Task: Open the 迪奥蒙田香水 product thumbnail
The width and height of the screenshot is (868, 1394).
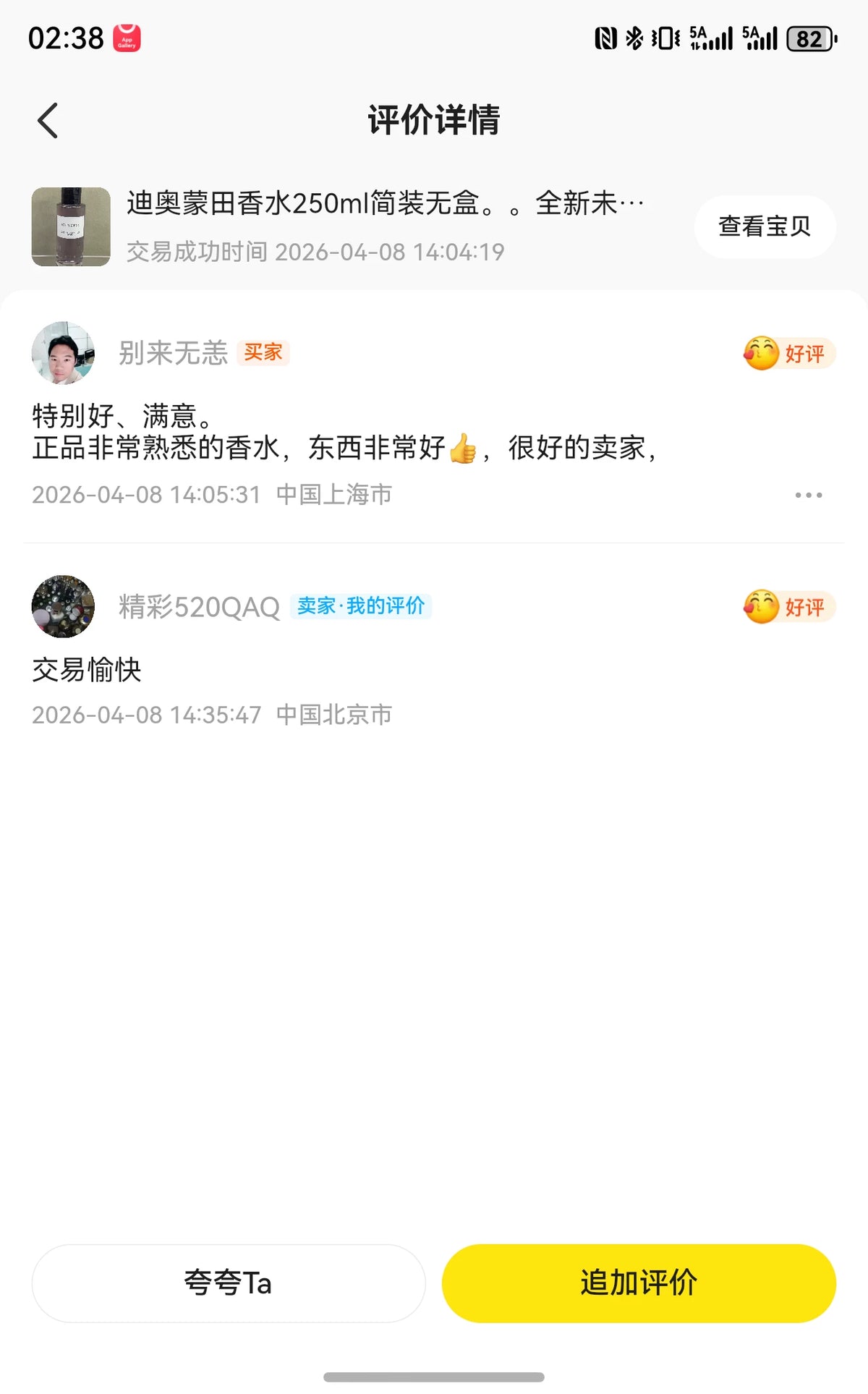Action: click(x=71, y=226)
